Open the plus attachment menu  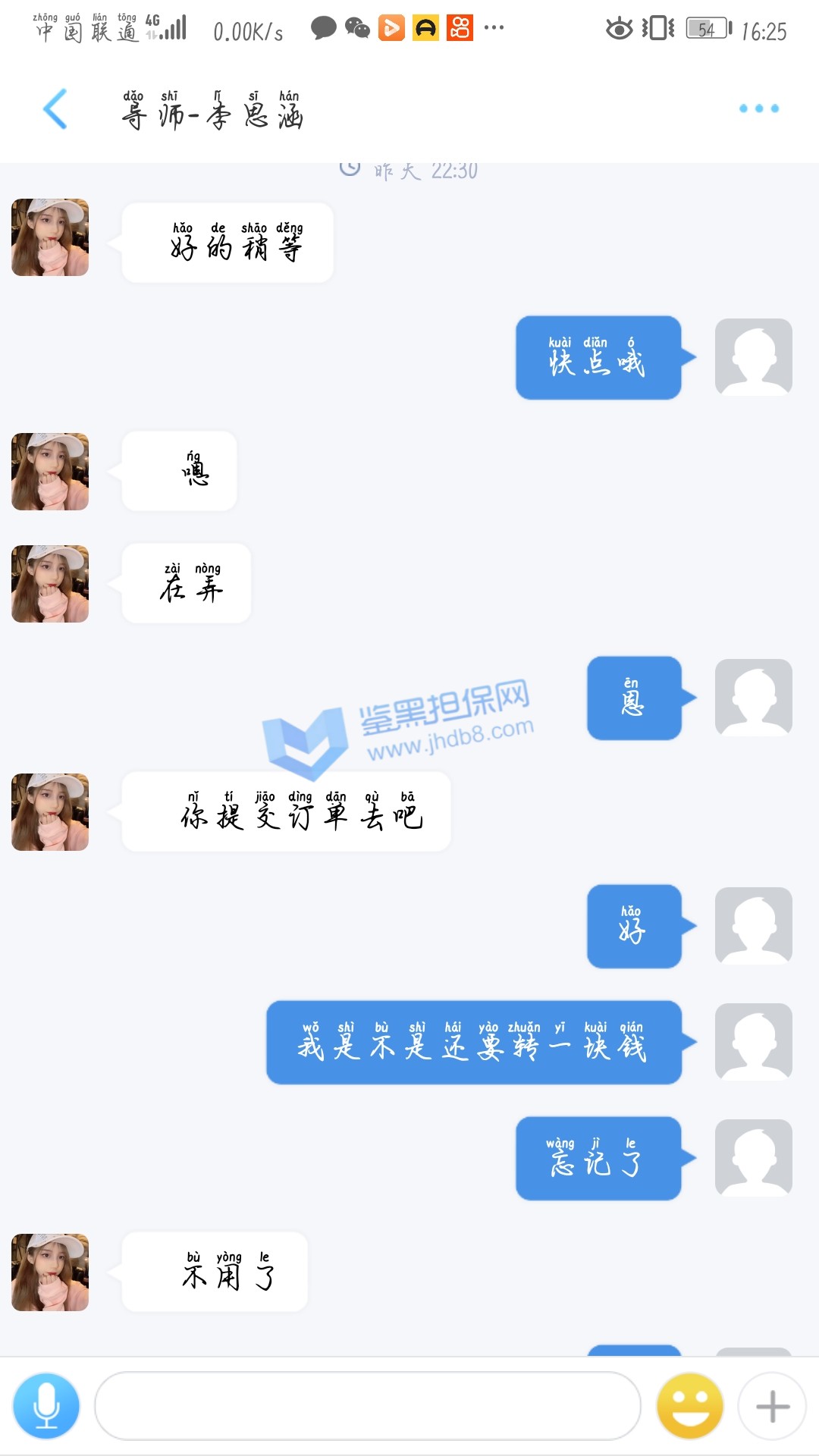click(x=772, y=1406)
